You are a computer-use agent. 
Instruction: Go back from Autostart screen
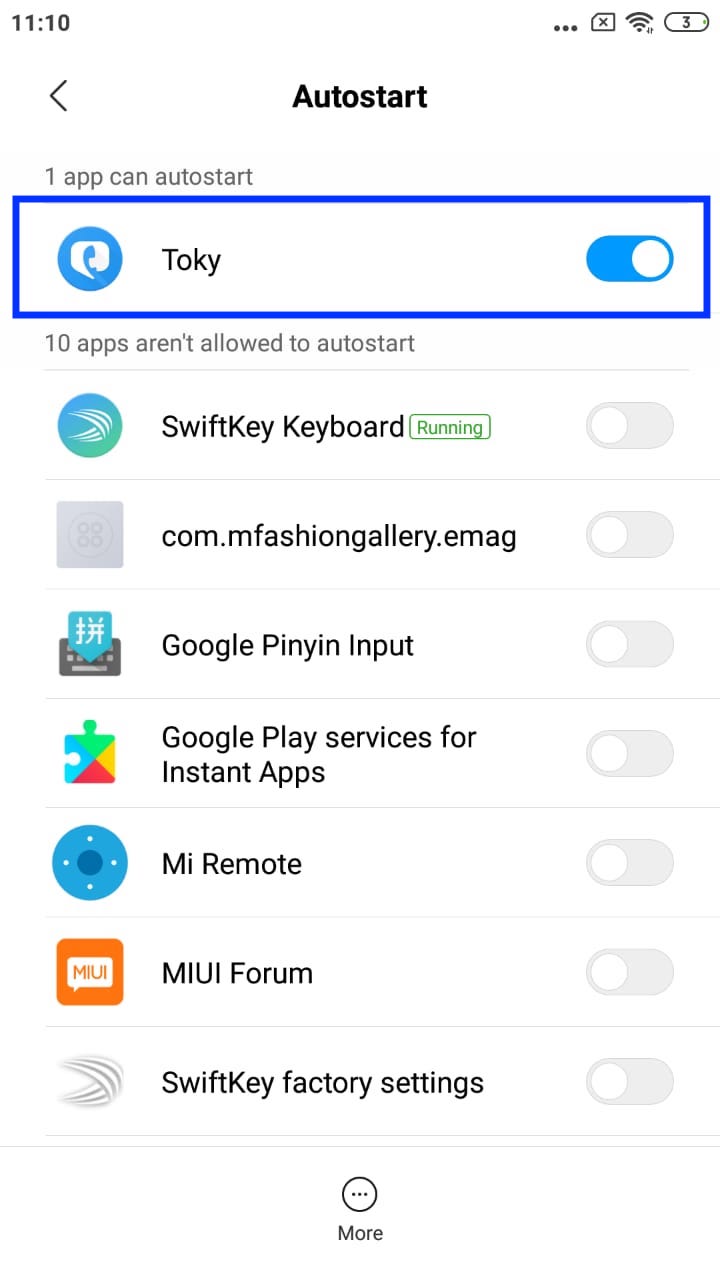(x=58, y=96)
